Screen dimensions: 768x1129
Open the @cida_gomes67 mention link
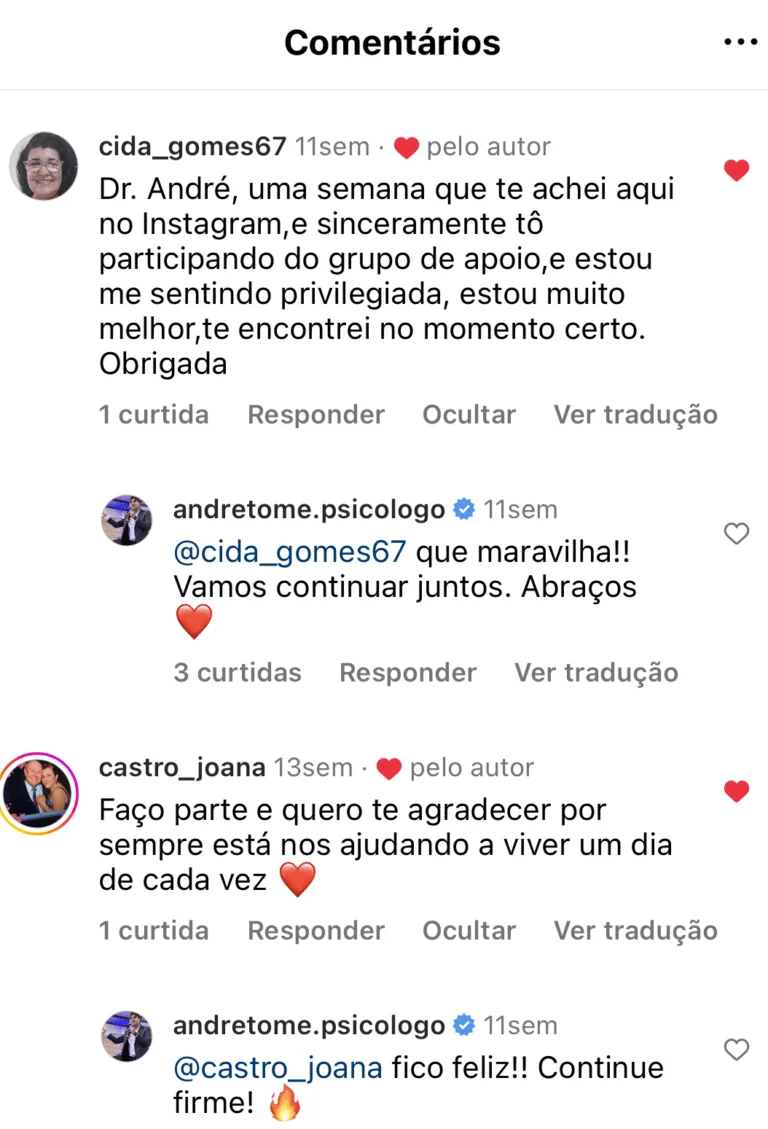pyautogui.click(x=290, y=551)
